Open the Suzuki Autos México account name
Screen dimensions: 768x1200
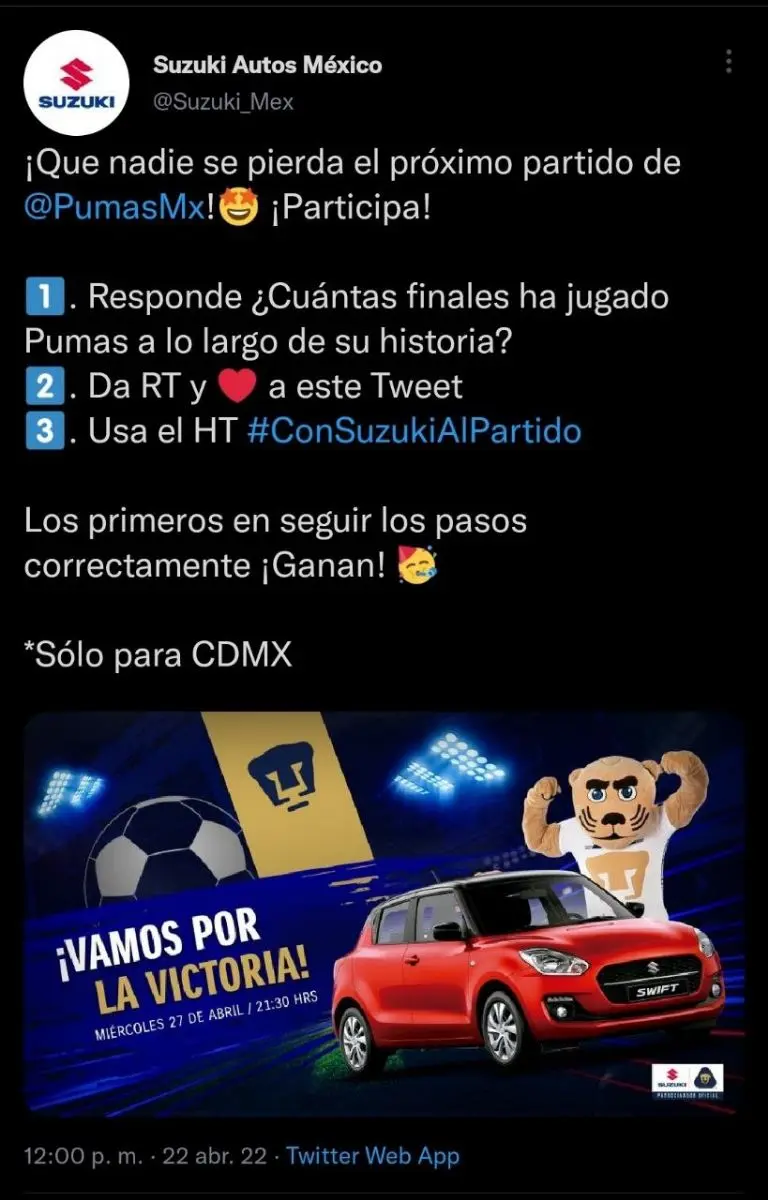(x=267, y=66)
